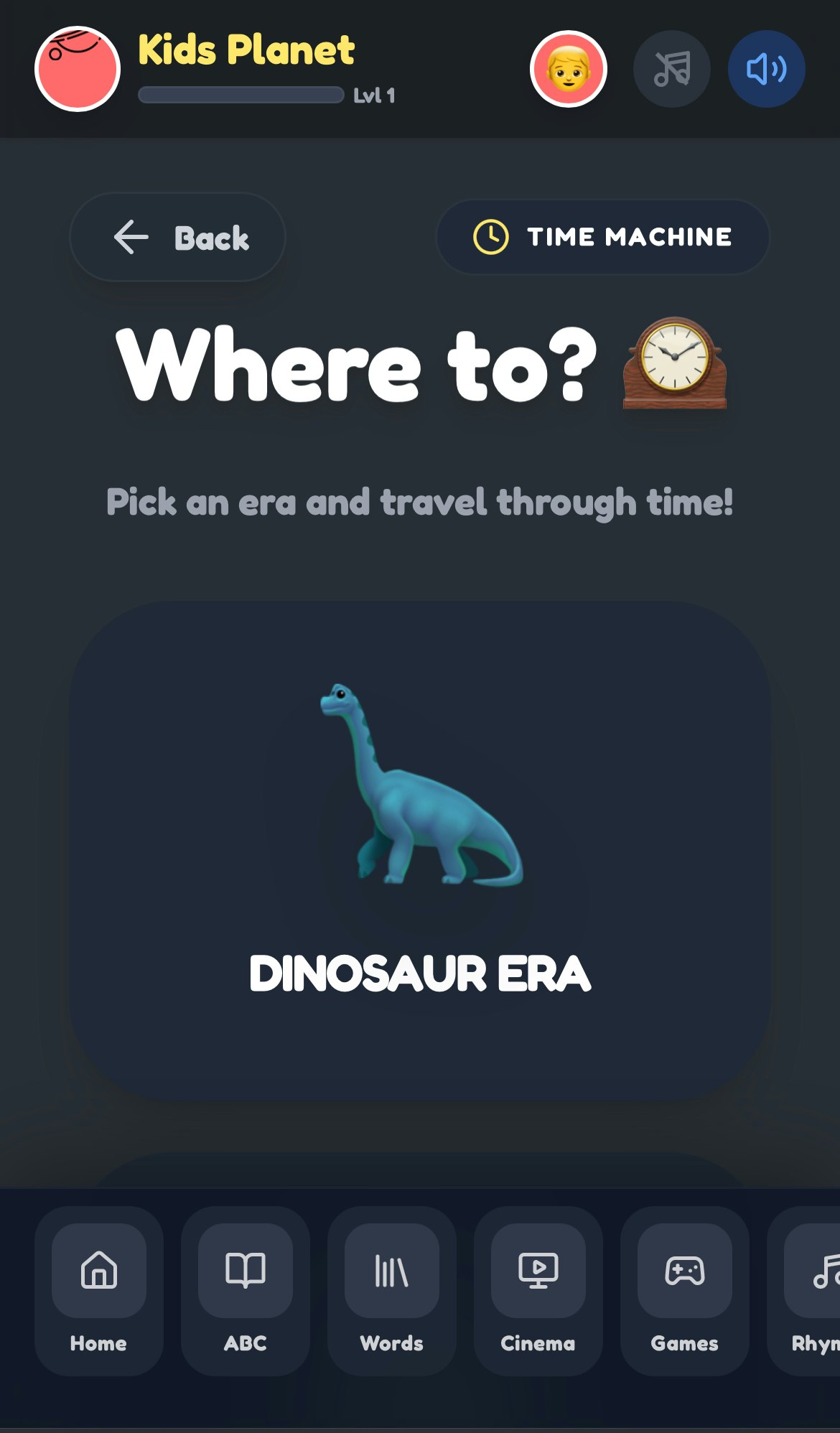Click the back arrow icon

[x=128, y=237]
